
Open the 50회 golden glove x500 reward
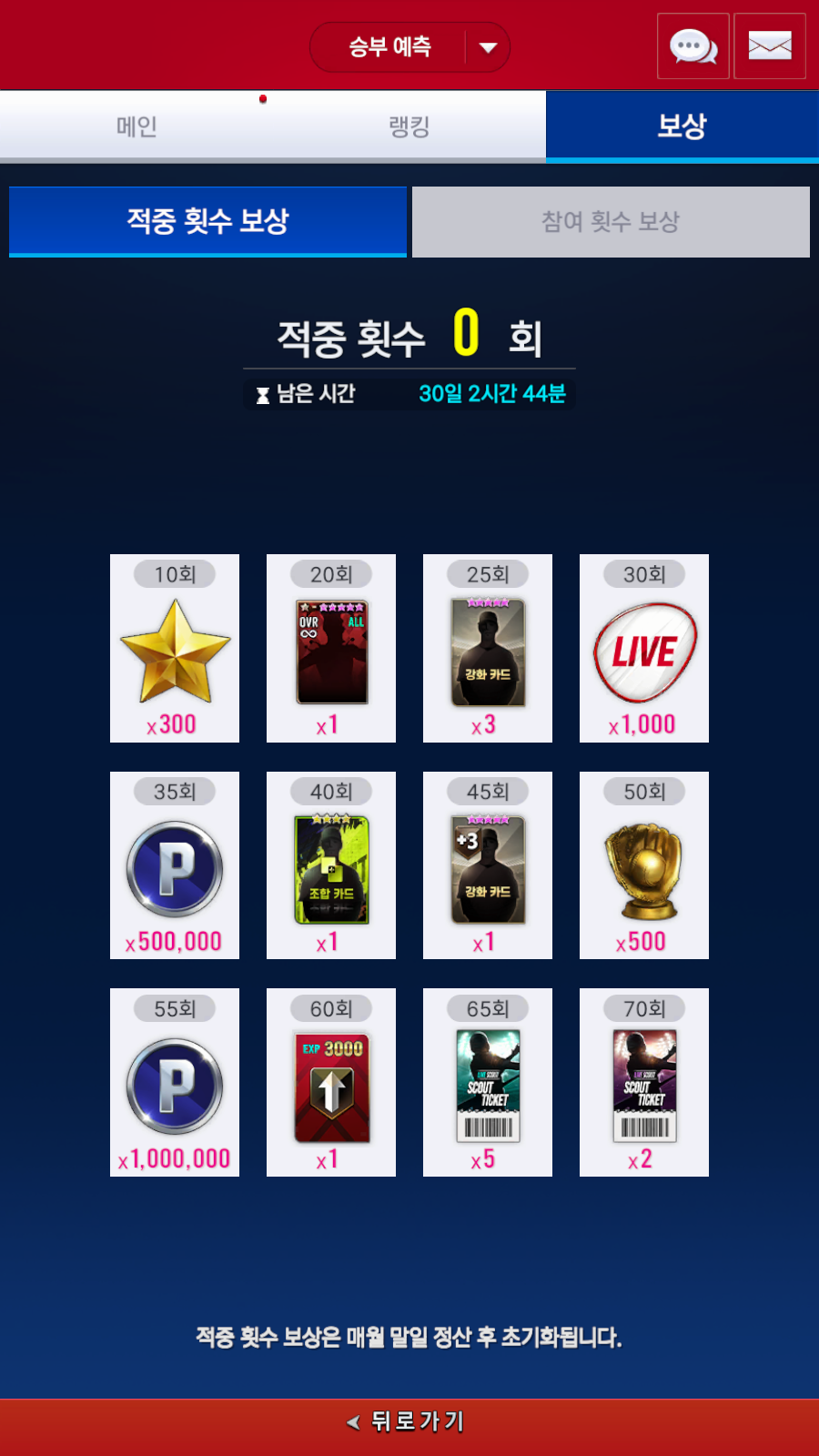point(644,865)
